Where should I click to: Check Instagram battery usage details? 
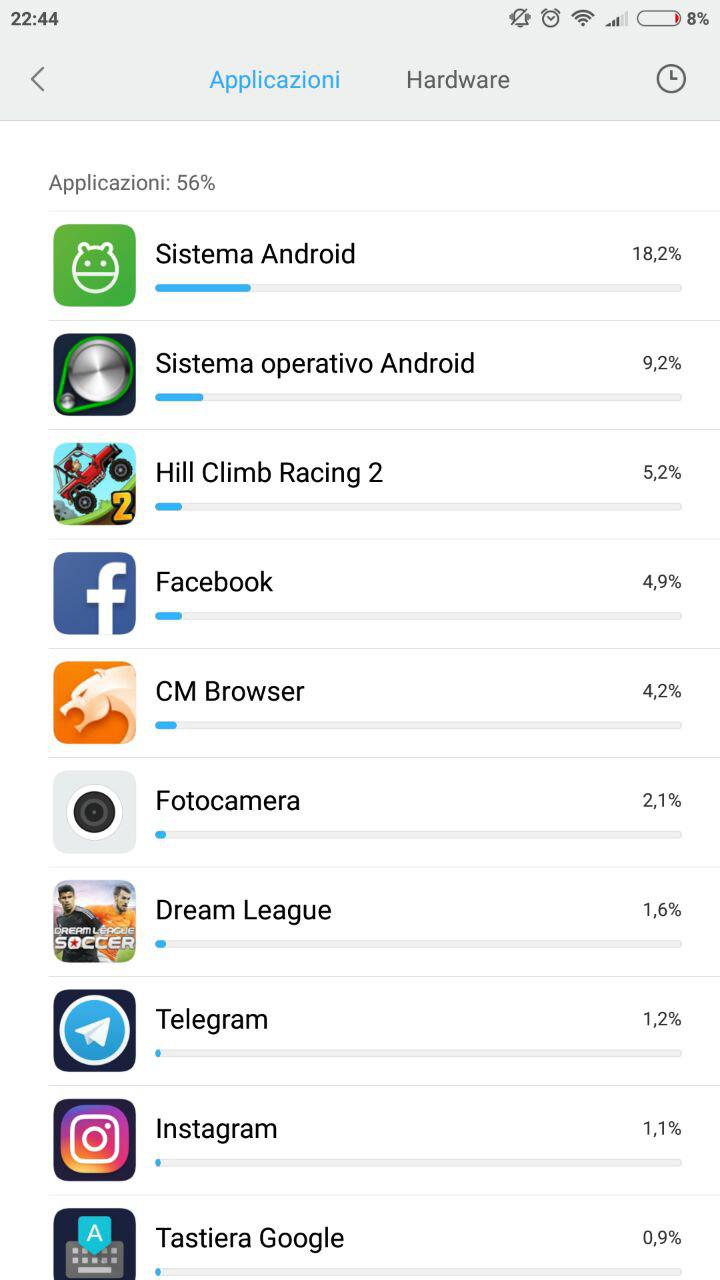click(384, 1140)
